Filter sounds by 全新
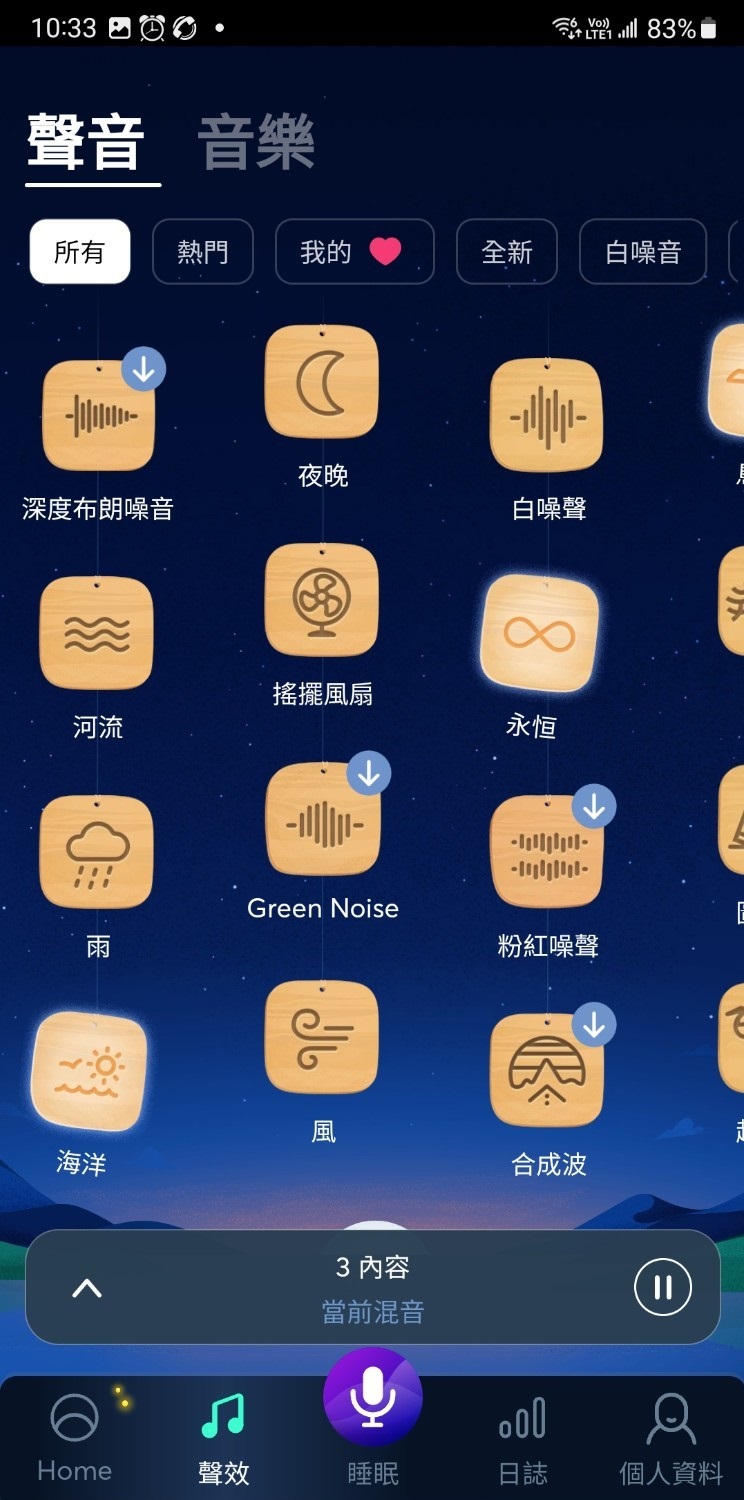The height and width of the screenshot is (1500, 744). click(x=506, y=252)
